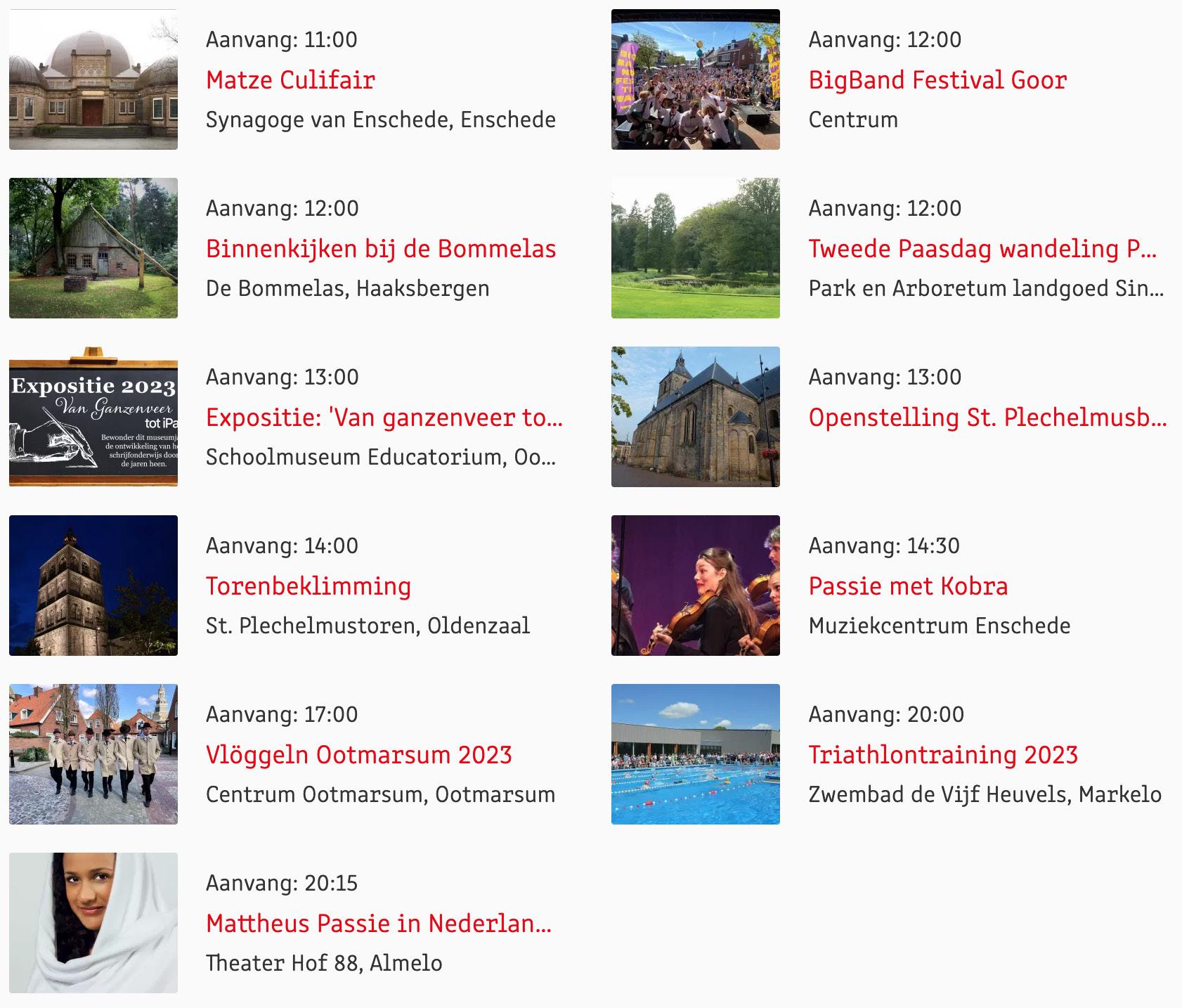1182x1008 pixels.
Task: Tap the walking men photo for Vlöggeln
Action: 93,754
